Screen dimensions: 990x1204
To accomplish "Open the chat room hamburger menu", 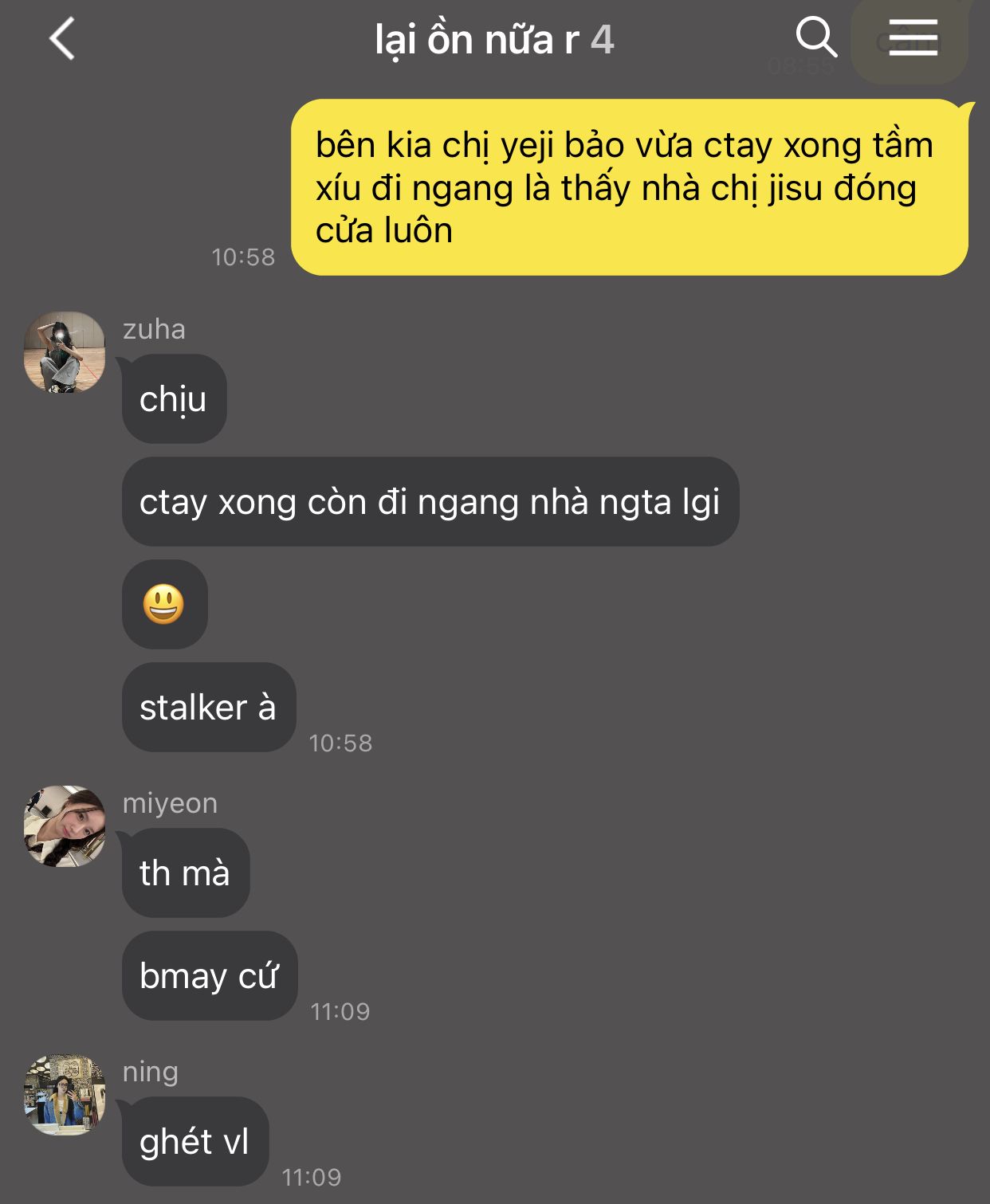I will pos(913,38).
